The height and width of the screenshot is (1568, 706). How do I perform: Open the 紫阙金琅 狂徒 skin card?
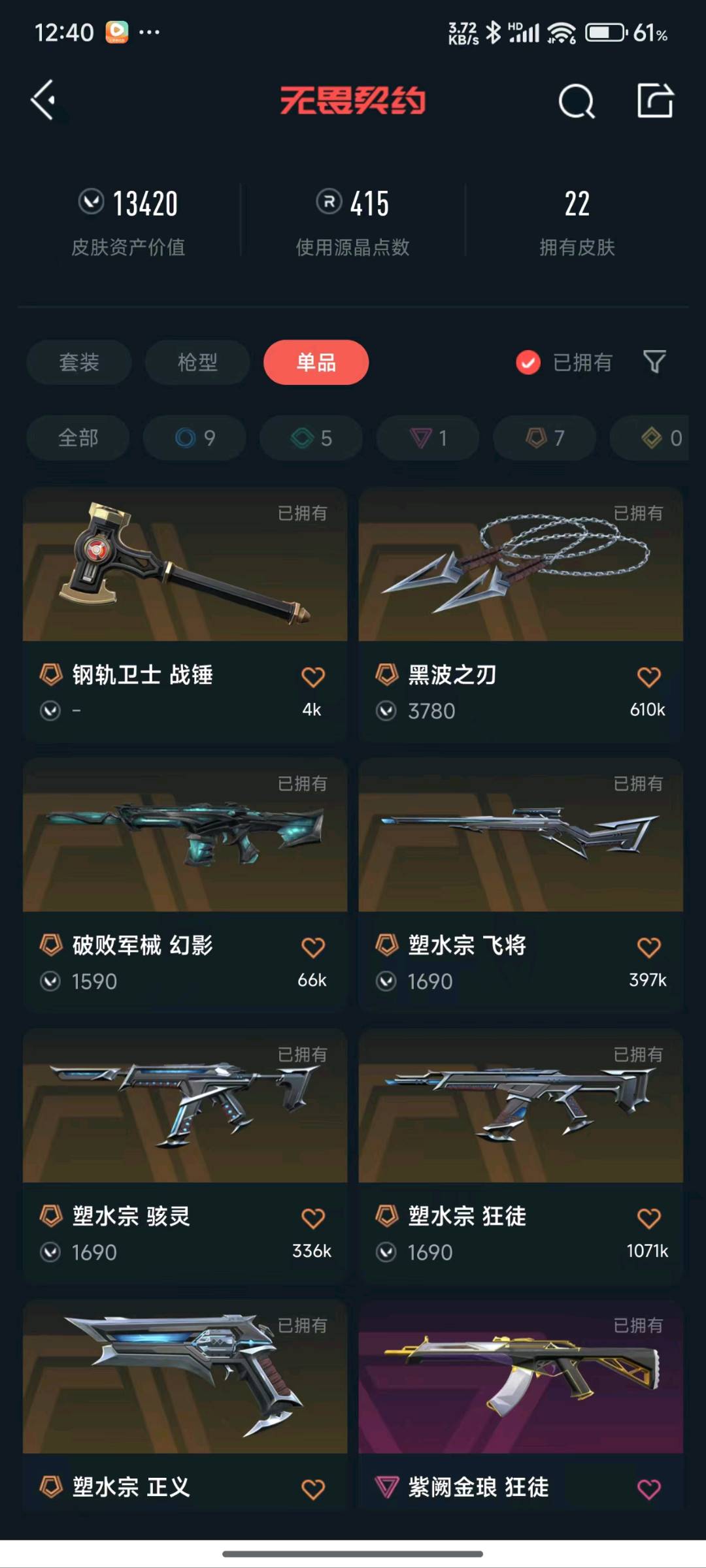[521, 1405]
